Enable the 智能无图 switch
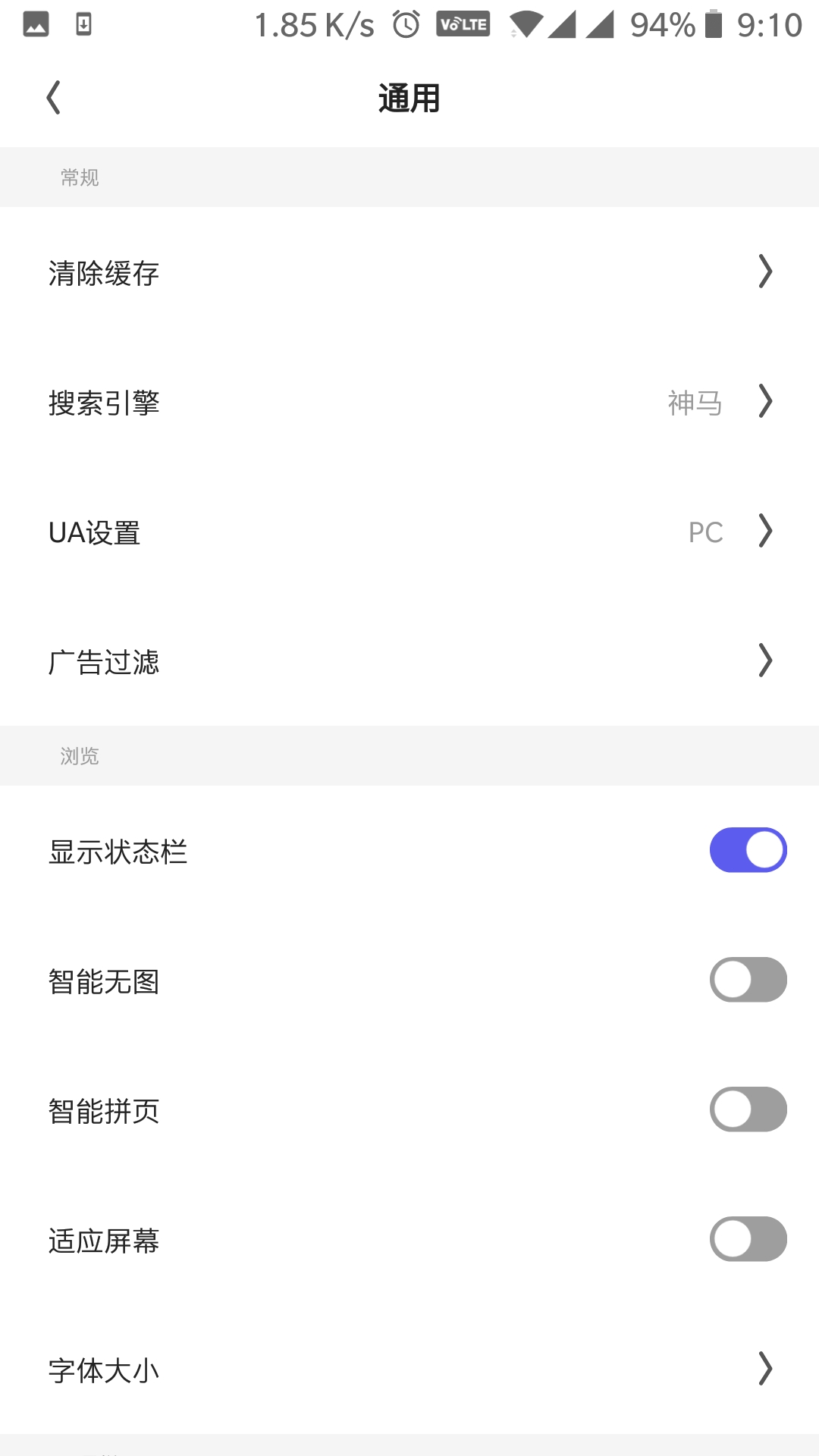The height and width of the screenshot is (1456, 819). click(x=748, y=981)
